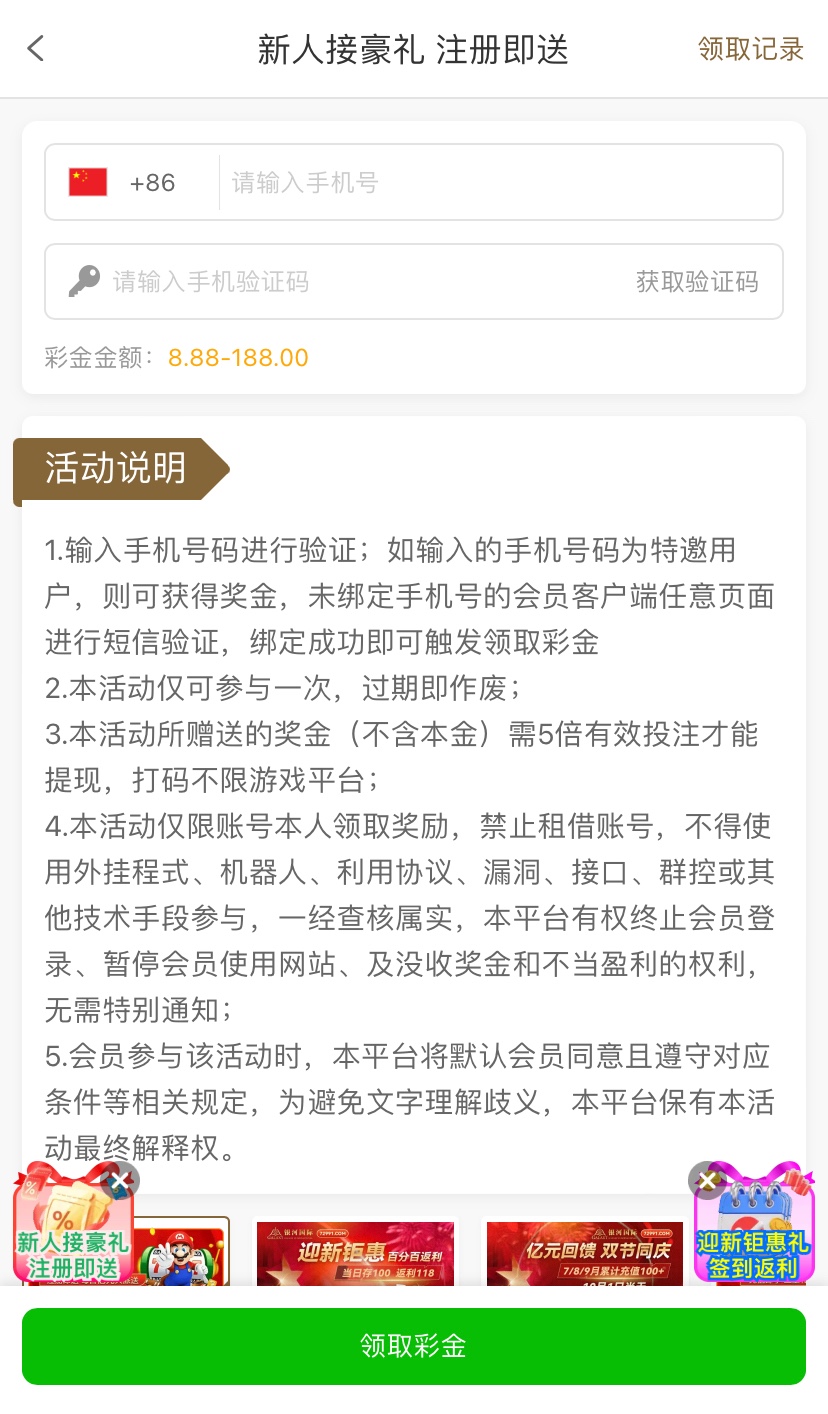Tap the 请输入手机号 phone number field

click(x=498, y=182)
